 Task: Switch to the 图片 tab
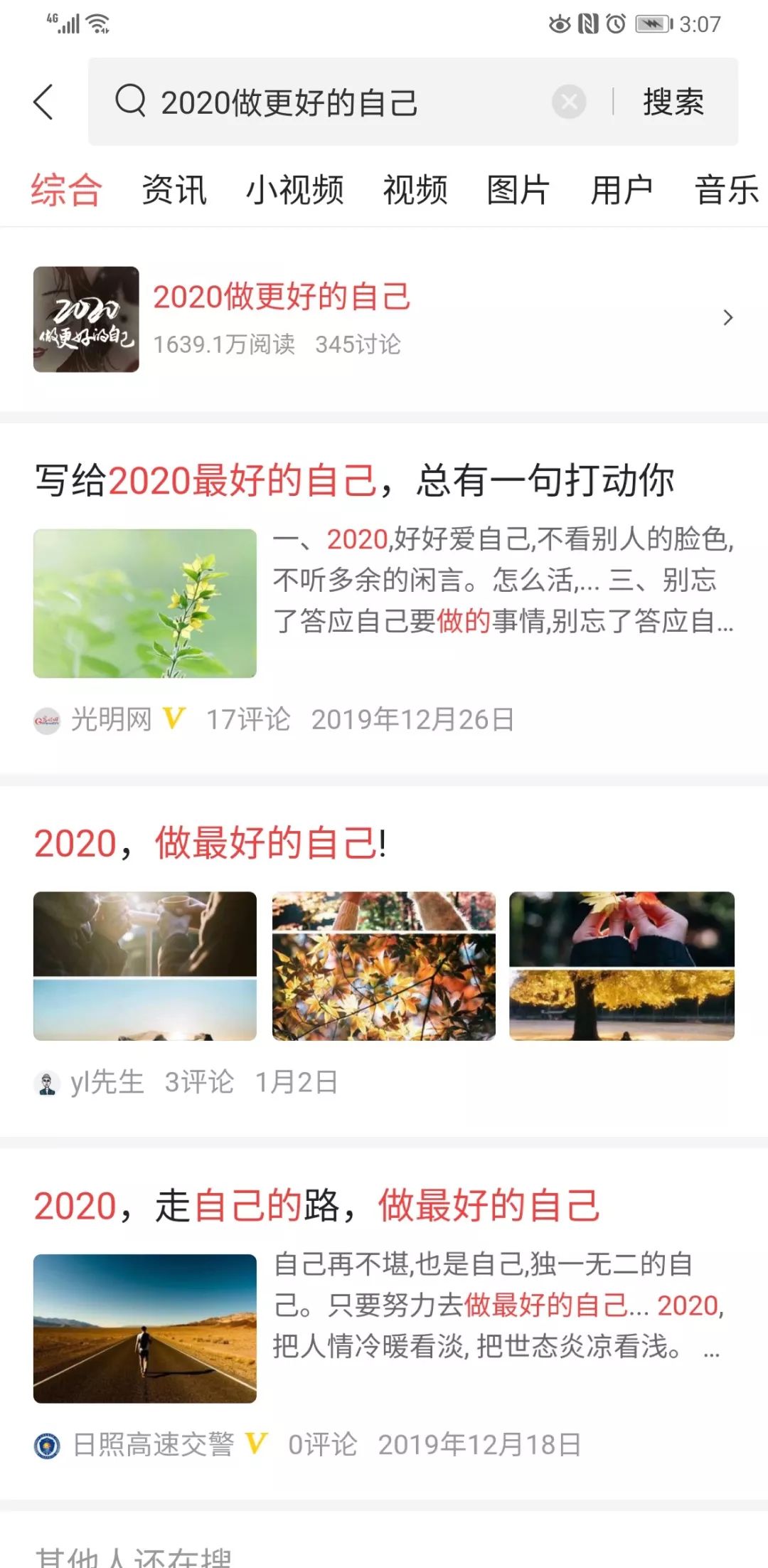click(518, 190)
